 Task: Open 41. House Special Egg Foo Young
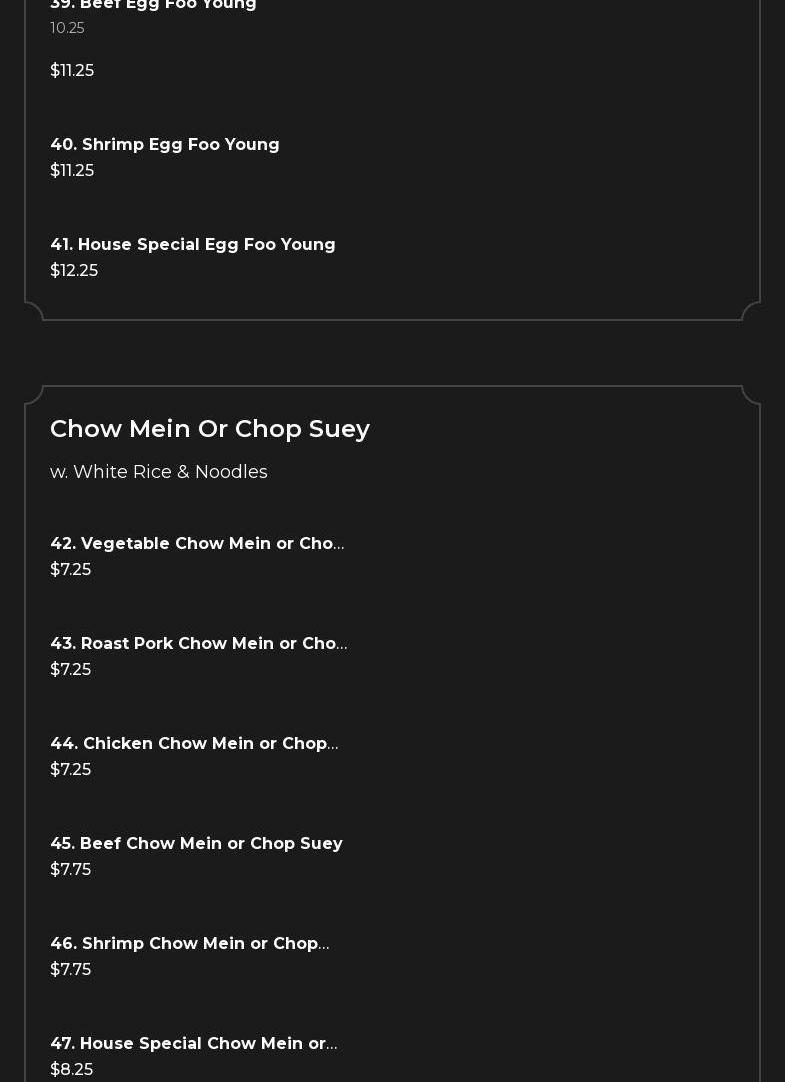(193, 245)
